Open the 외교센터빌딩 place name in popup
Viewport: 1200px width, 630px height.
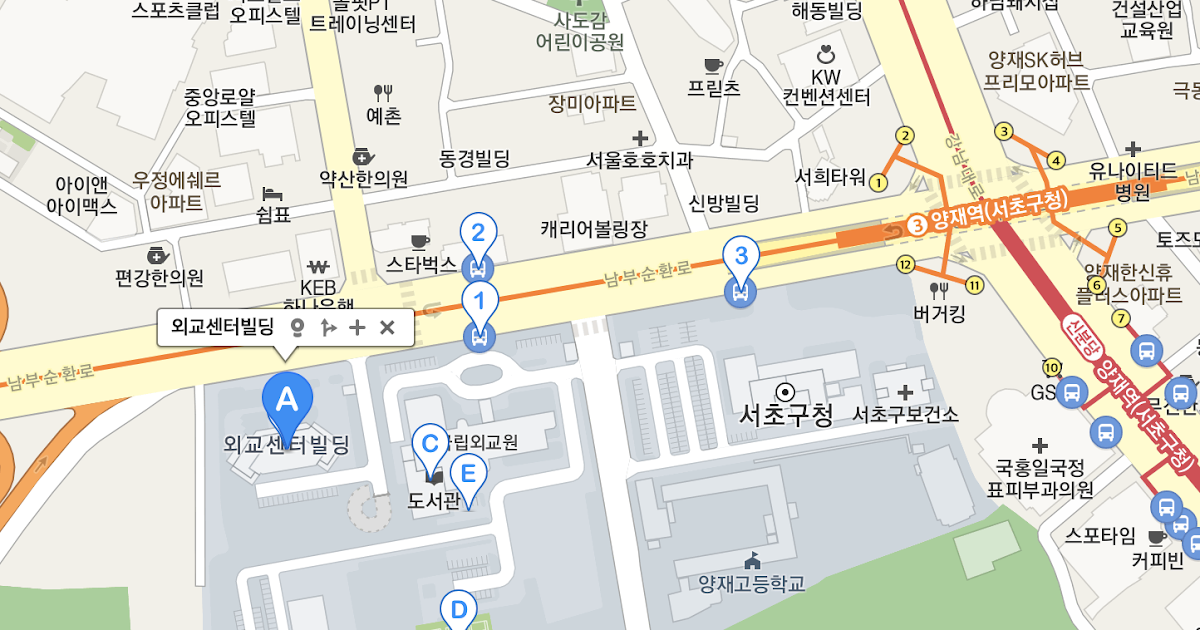(222, 327)
